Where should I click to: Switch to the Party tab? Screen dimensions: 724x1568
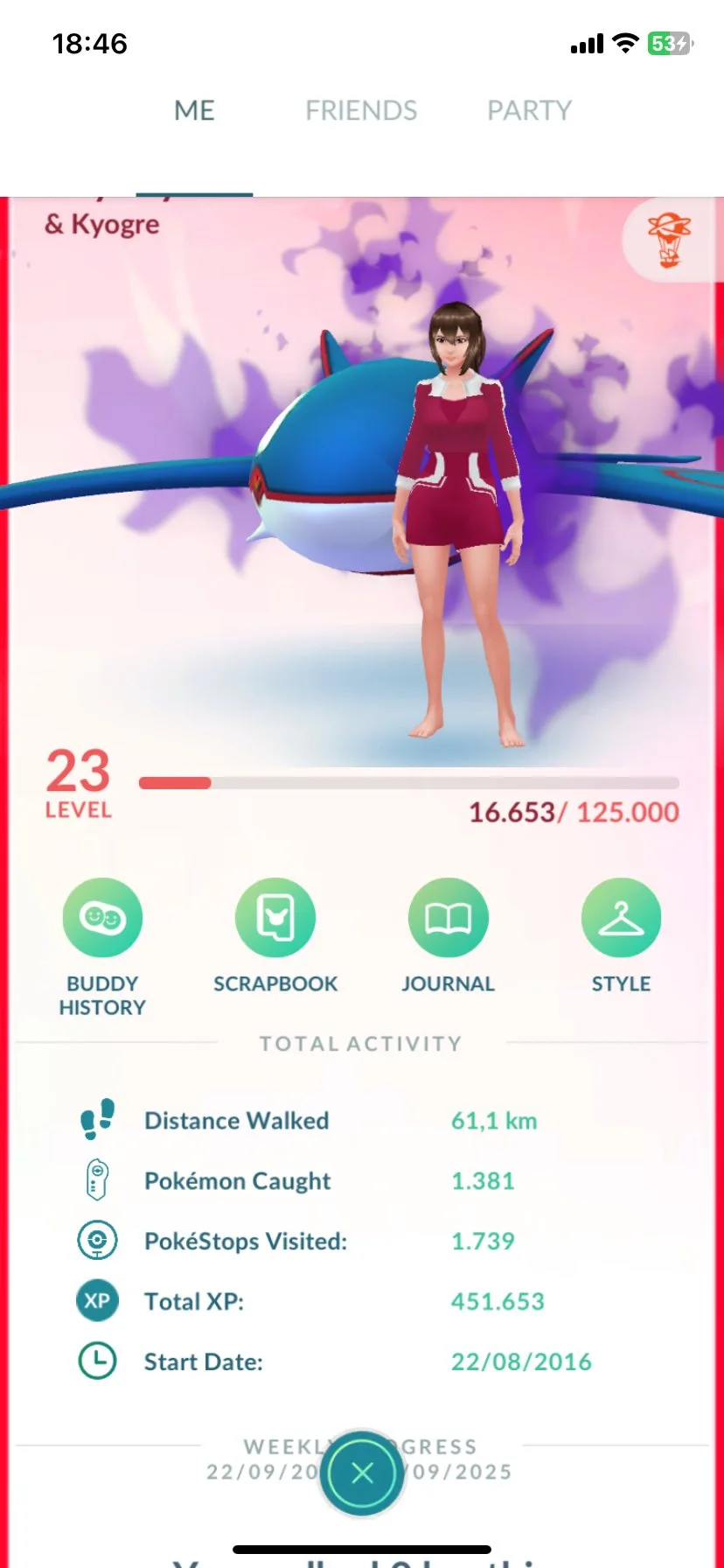point(529,111)
